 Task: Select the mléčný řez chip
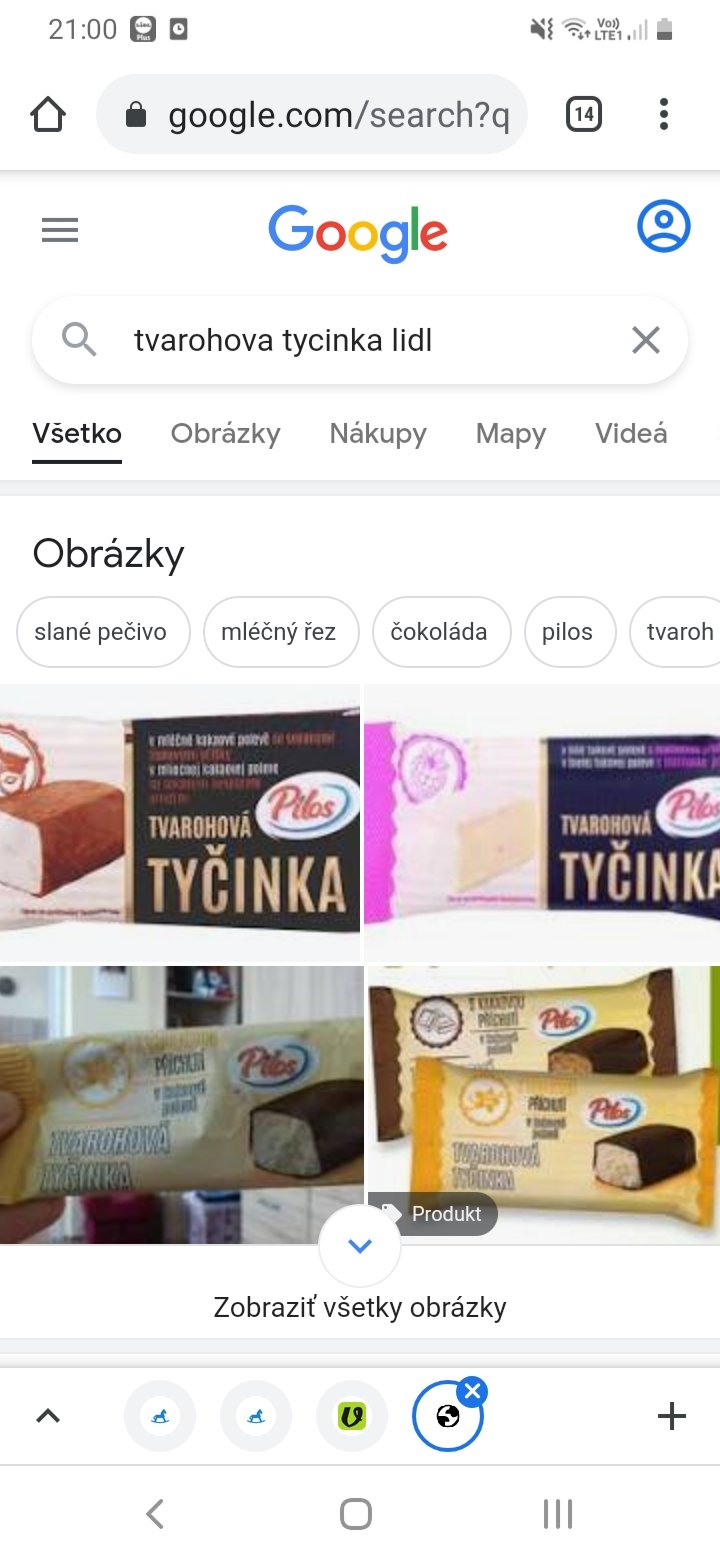[x=279, y=632]
